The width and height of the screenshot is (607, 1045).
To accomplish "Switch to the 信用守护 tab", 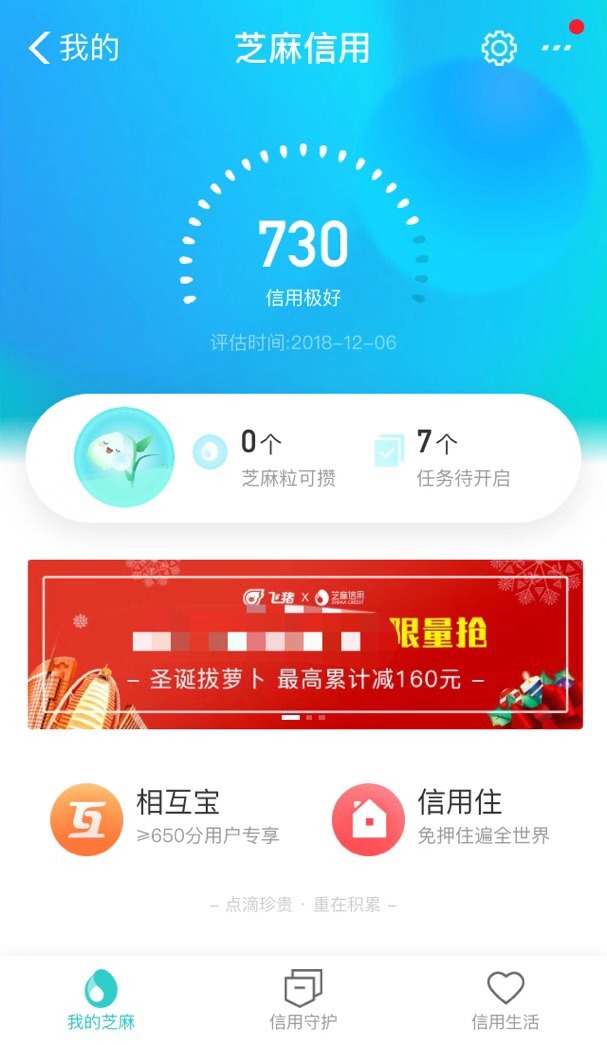I will coord(303,999).
